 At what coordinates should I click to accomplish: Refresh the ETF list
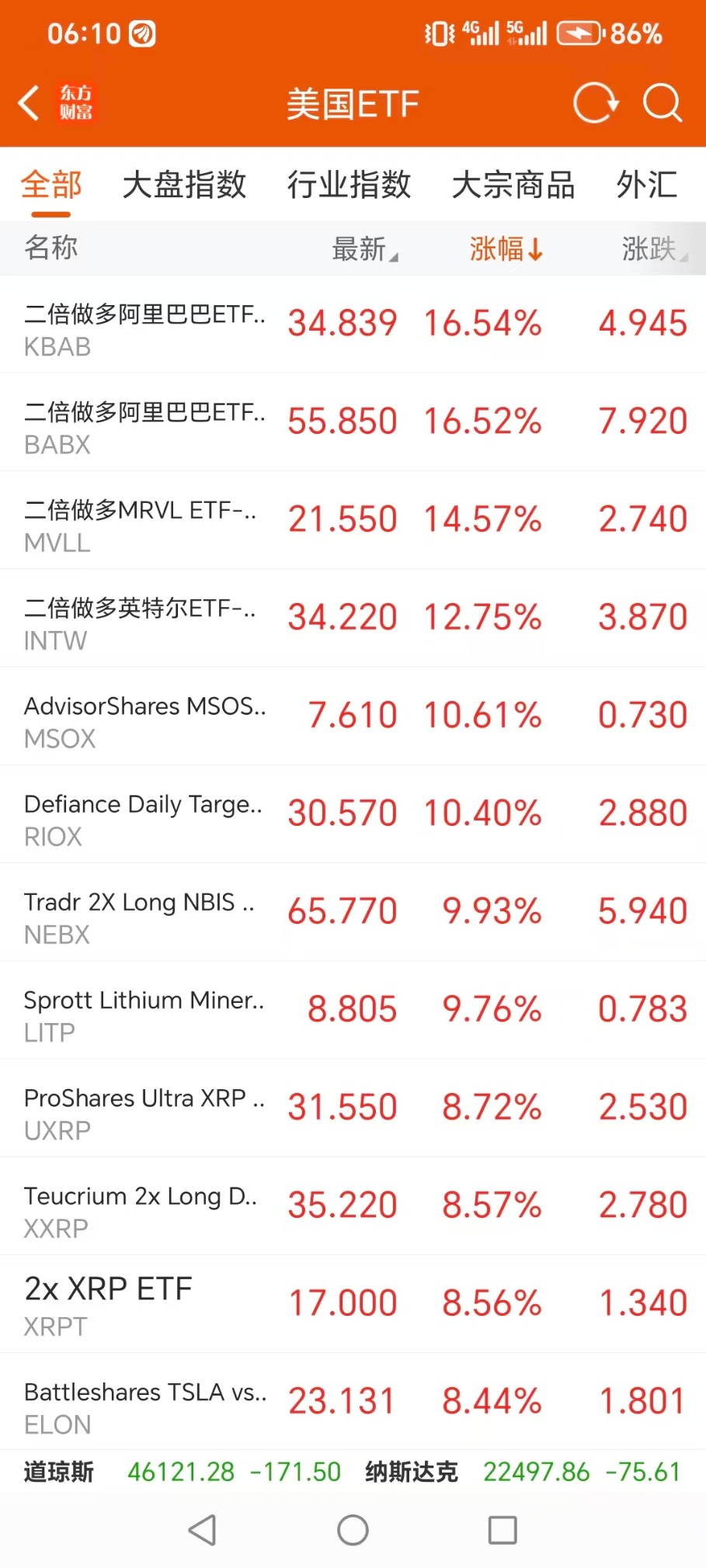(595, 102)
